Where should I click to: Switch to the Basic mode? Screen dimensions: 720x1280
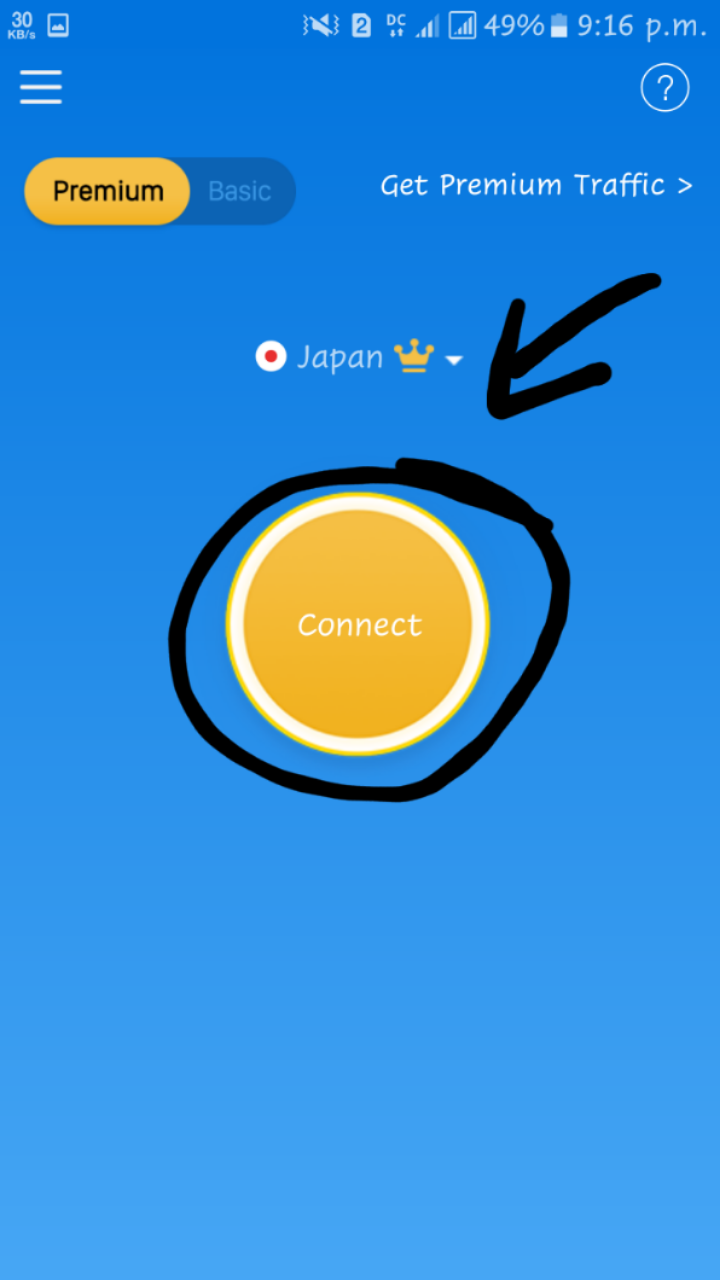point(240,191)
